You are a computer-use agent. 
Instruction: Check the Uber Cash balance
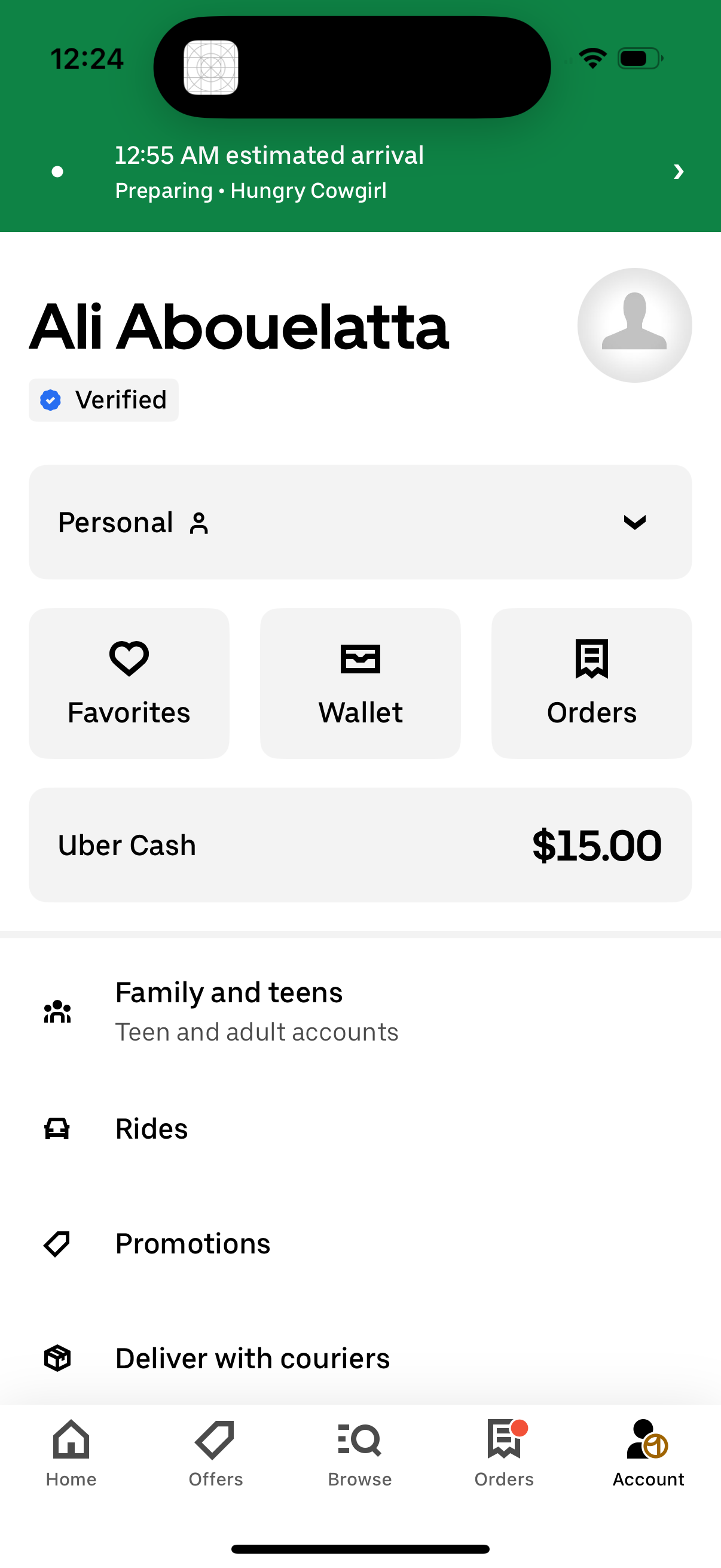(360, 845)
